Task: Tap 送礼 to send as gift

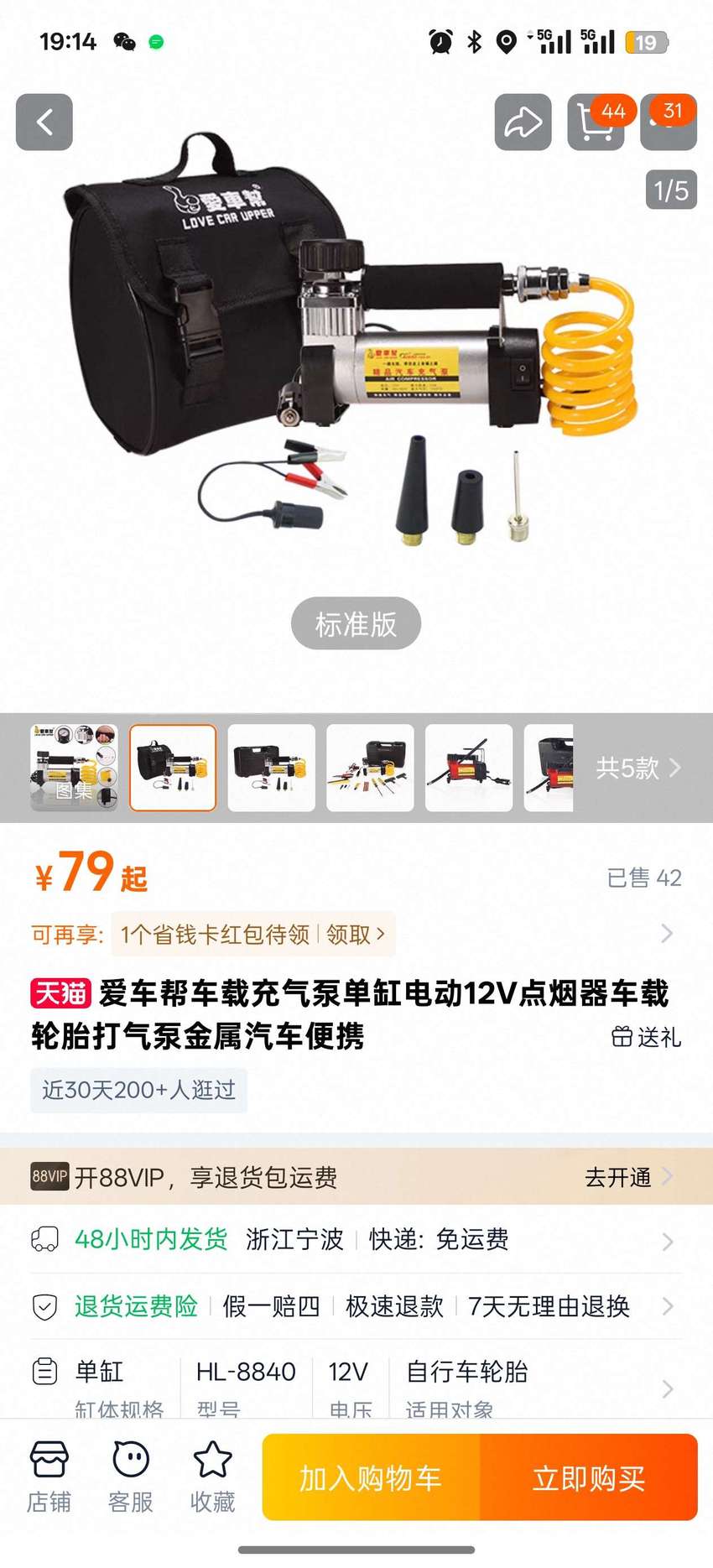Action: pos(646,1037)
